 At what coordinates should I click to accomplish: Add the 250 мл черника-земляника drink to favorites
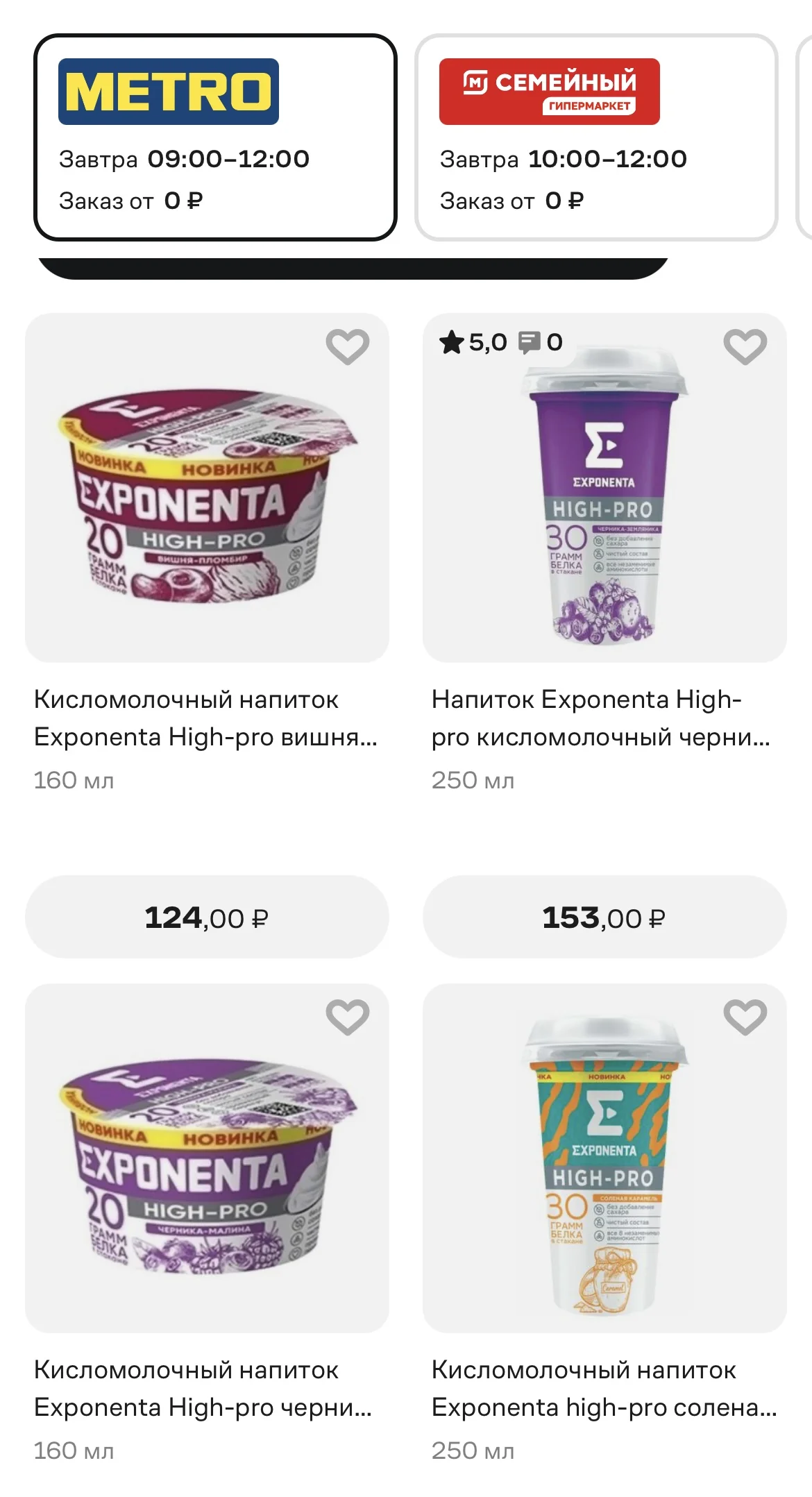pyautogui.click(x=745, y=346)
